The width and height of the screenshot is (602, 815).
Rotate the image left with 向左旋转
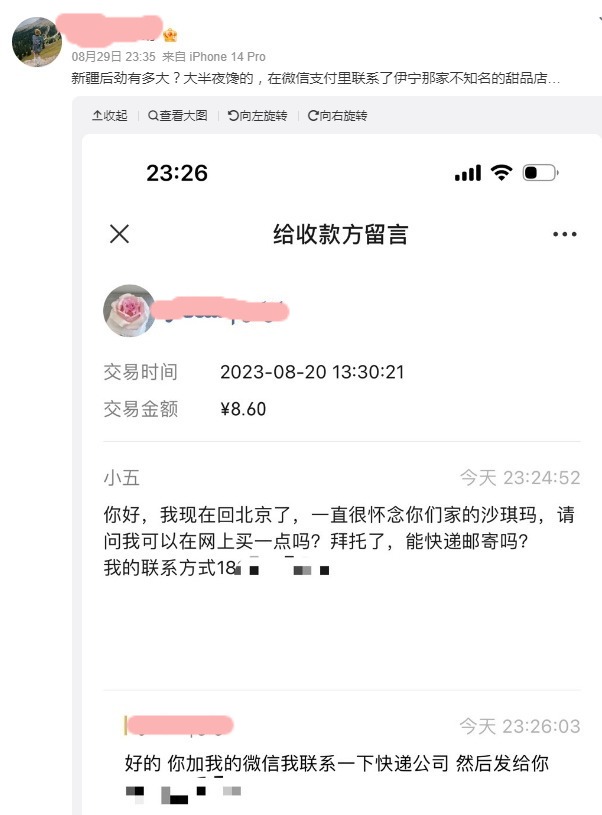258,116
